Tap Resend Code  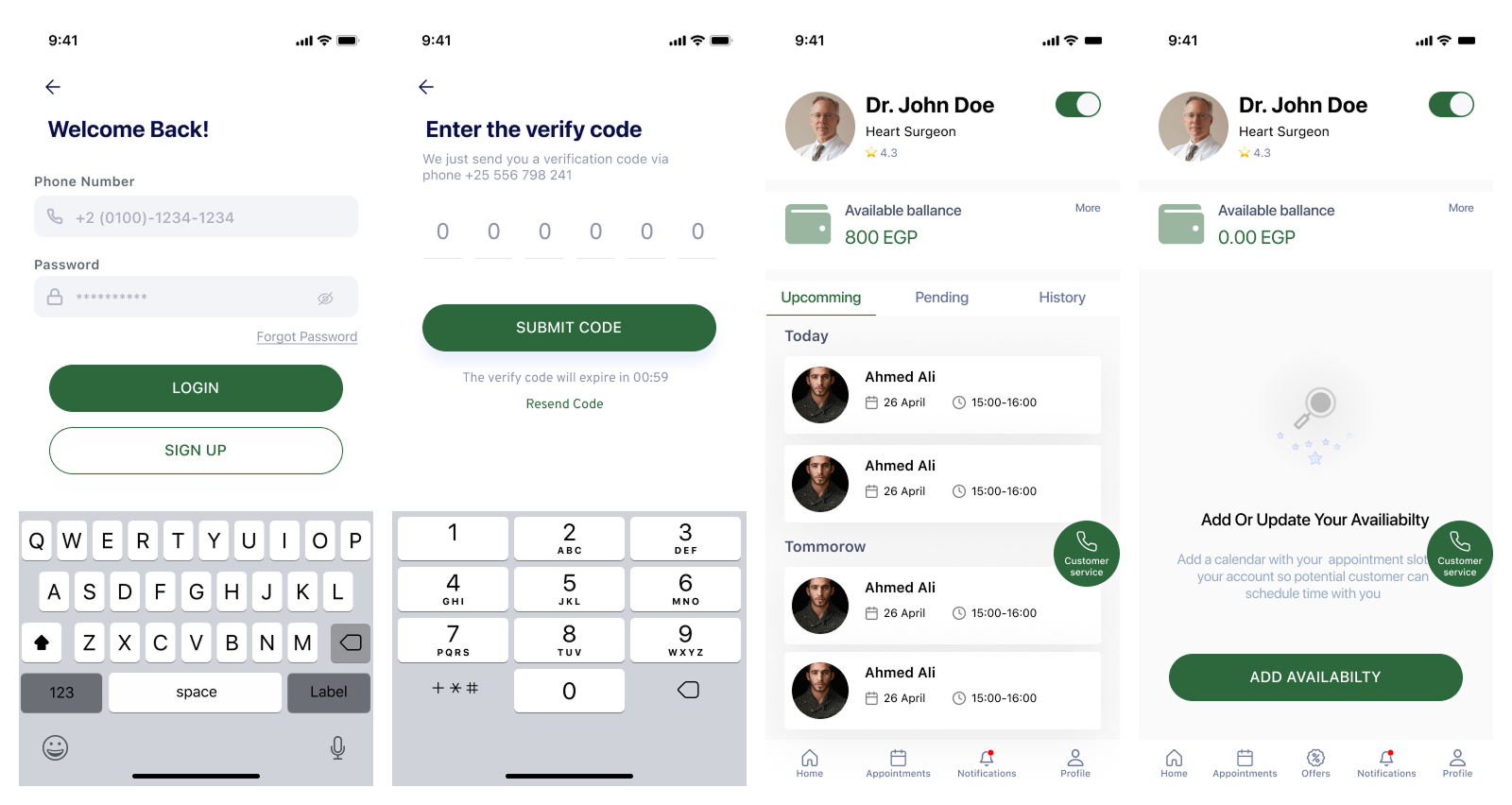coord(564,403)
